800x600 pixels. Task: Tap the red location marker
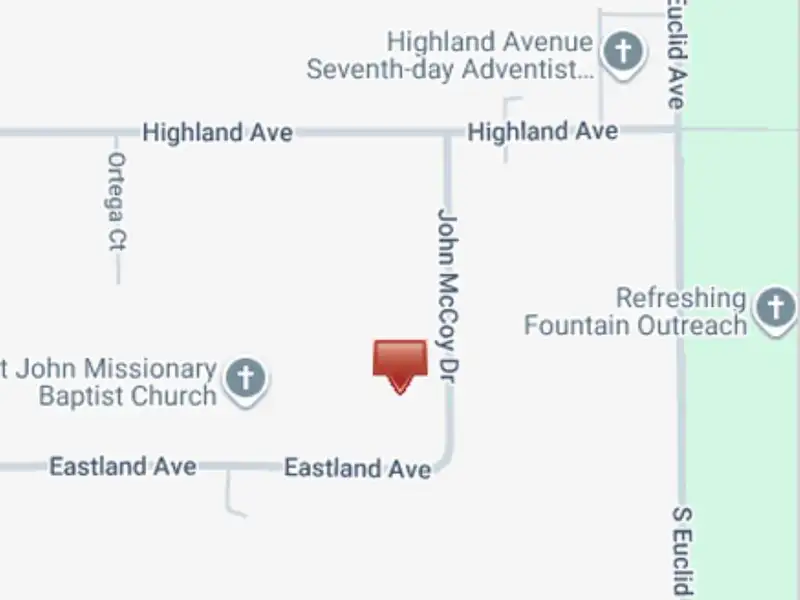(x=400, y=364)
